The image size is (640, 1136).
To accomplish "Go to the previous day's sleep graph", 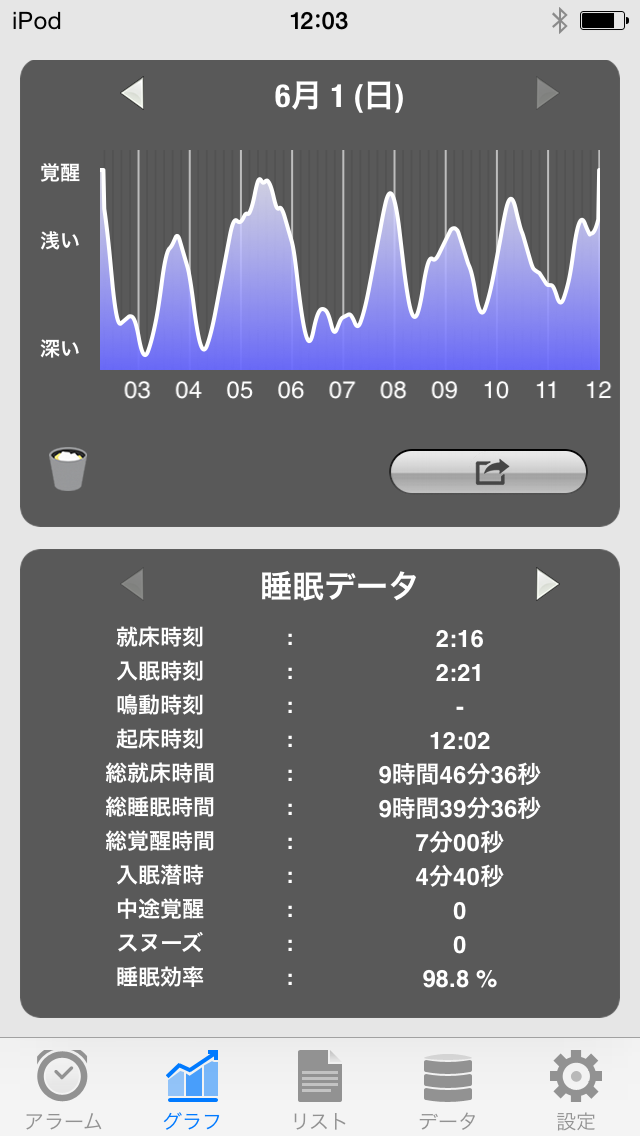I will click(x=133, y=95).
